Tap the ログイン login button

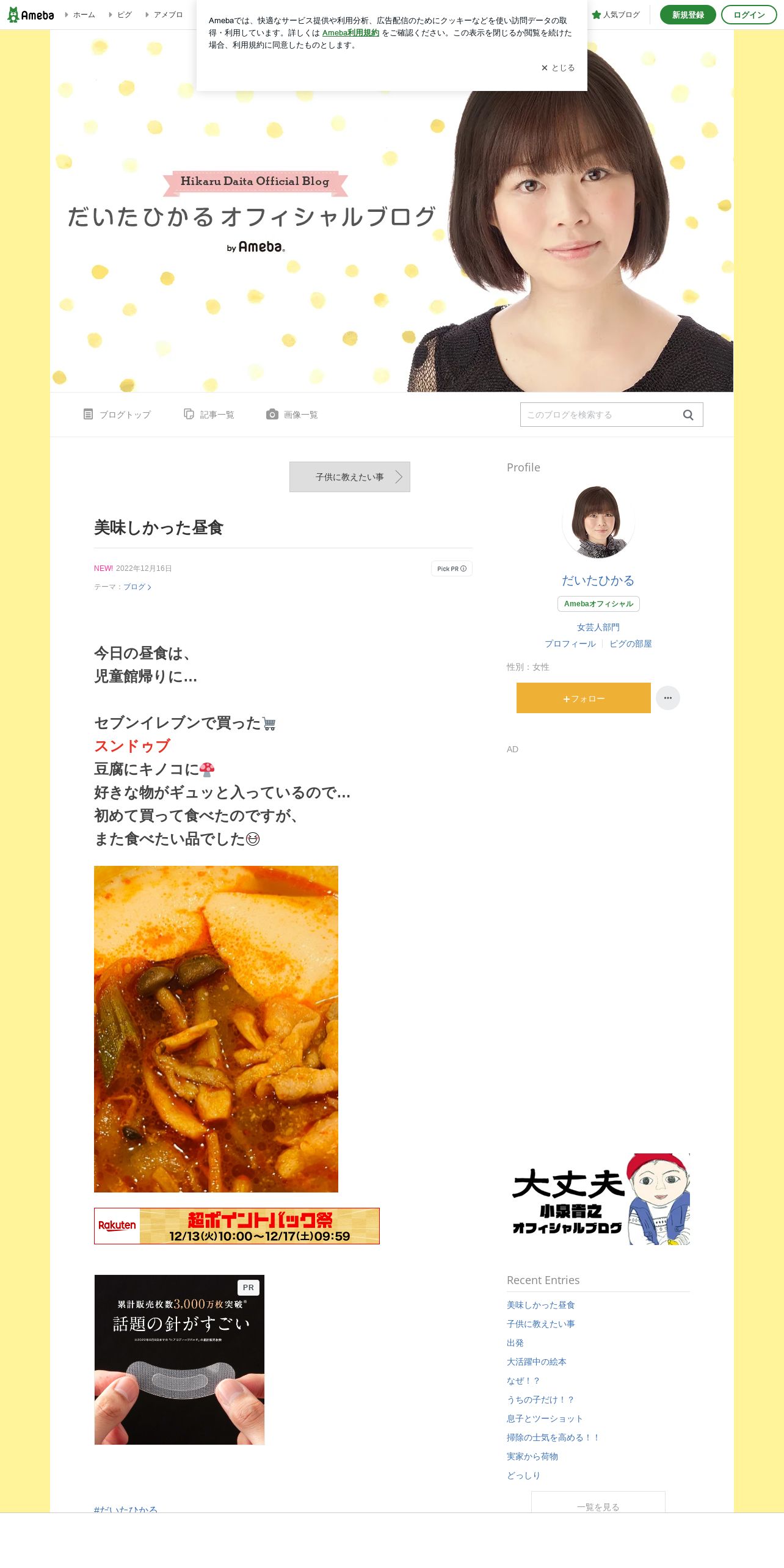(x=749, y=15)
